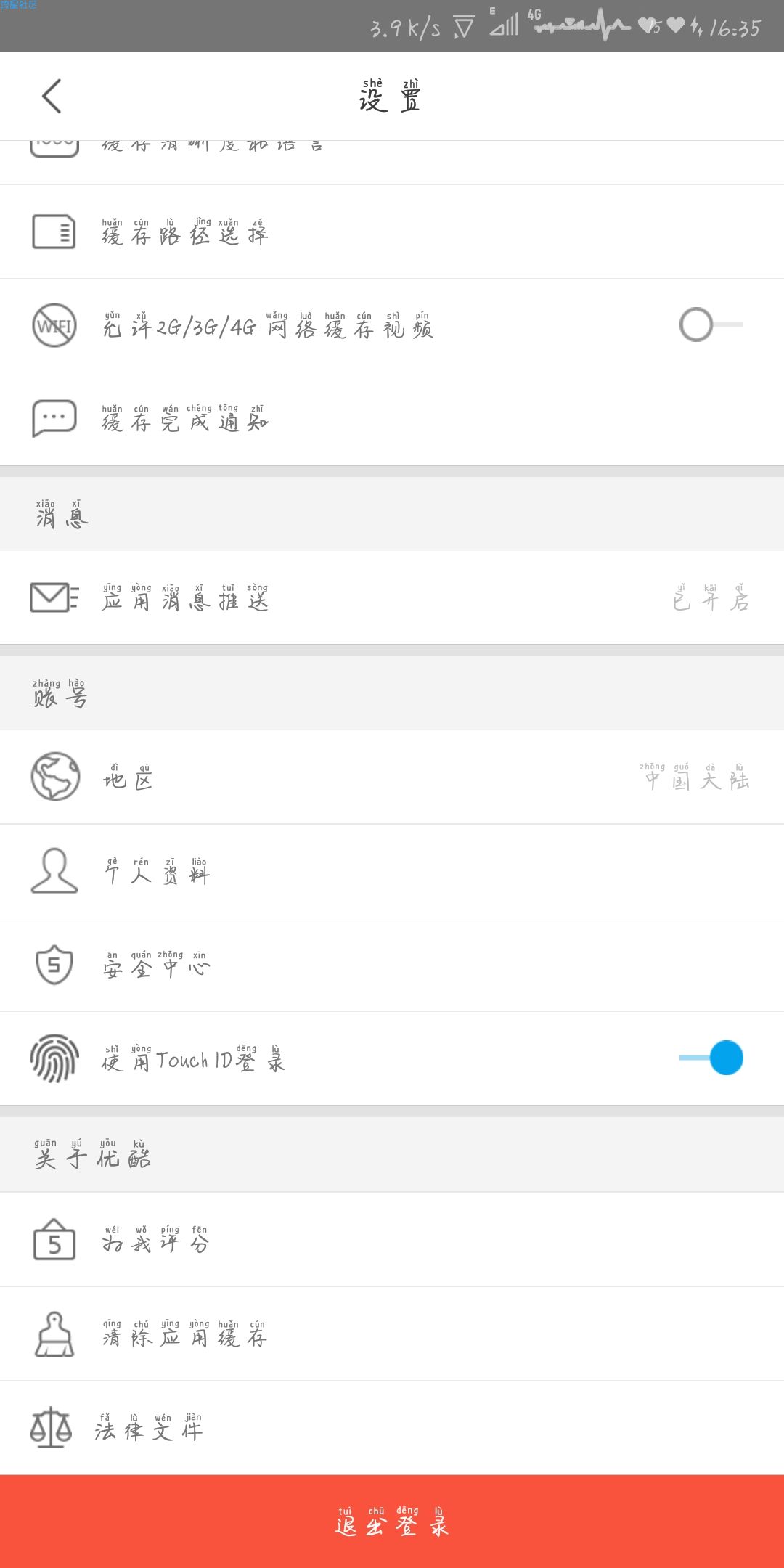Select 清除应用缓存 to clear cache

(x=392, y=1334)
